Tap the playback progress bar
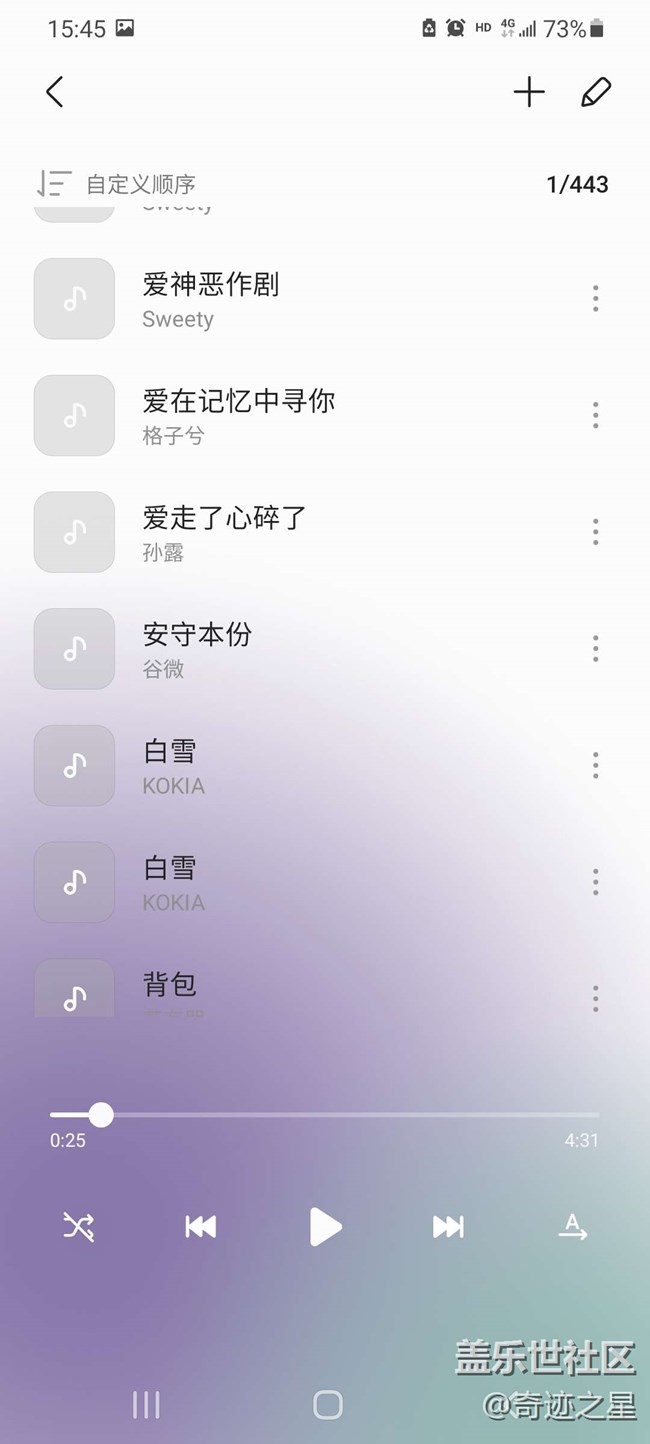Image resolution: width=650 pixels, height=1444 pixels. [325, 1114]
